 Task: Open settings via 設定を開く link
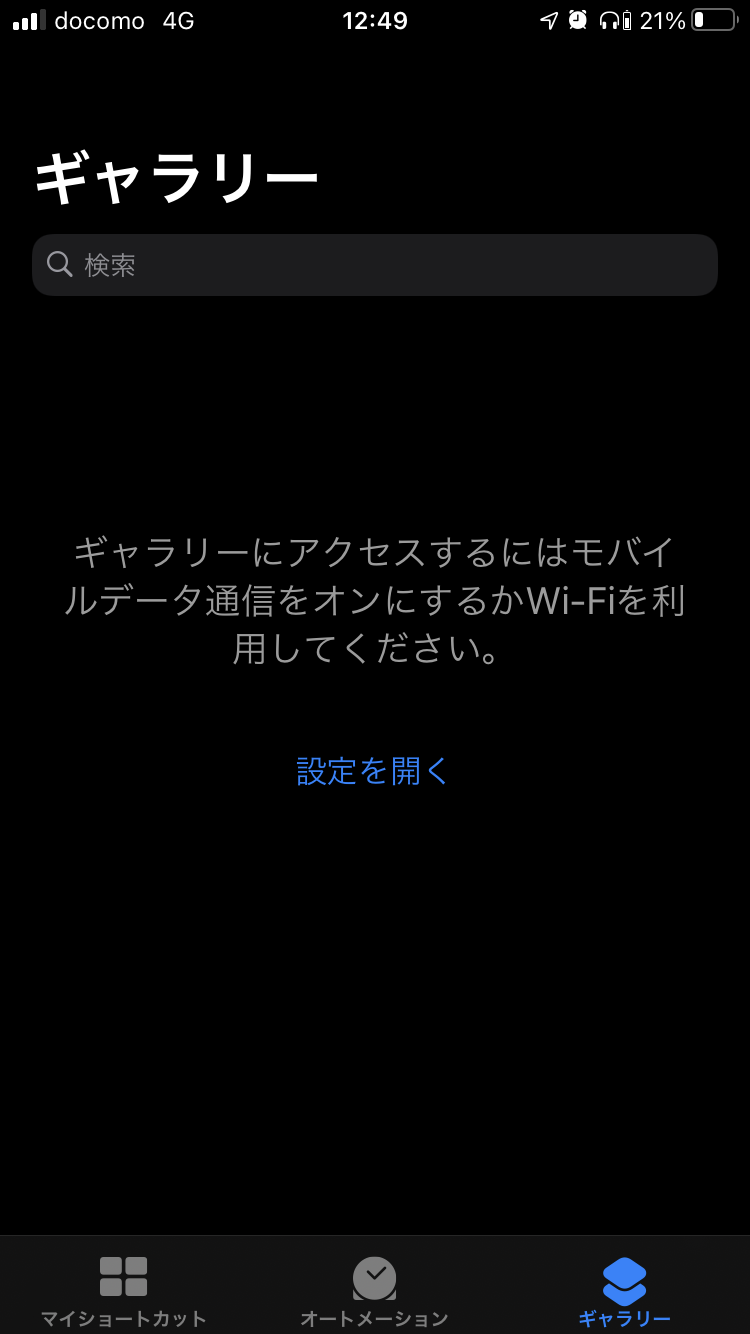(x=374, y=771)
